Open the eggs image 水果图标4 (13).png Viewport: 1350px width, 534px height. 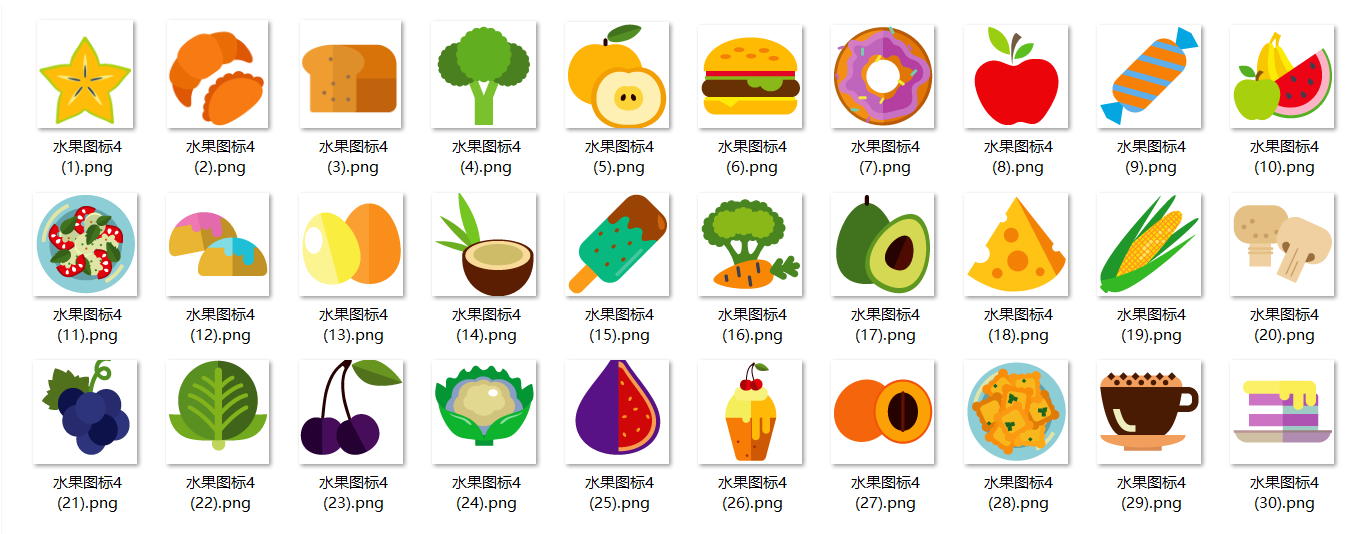coord(351,244)
